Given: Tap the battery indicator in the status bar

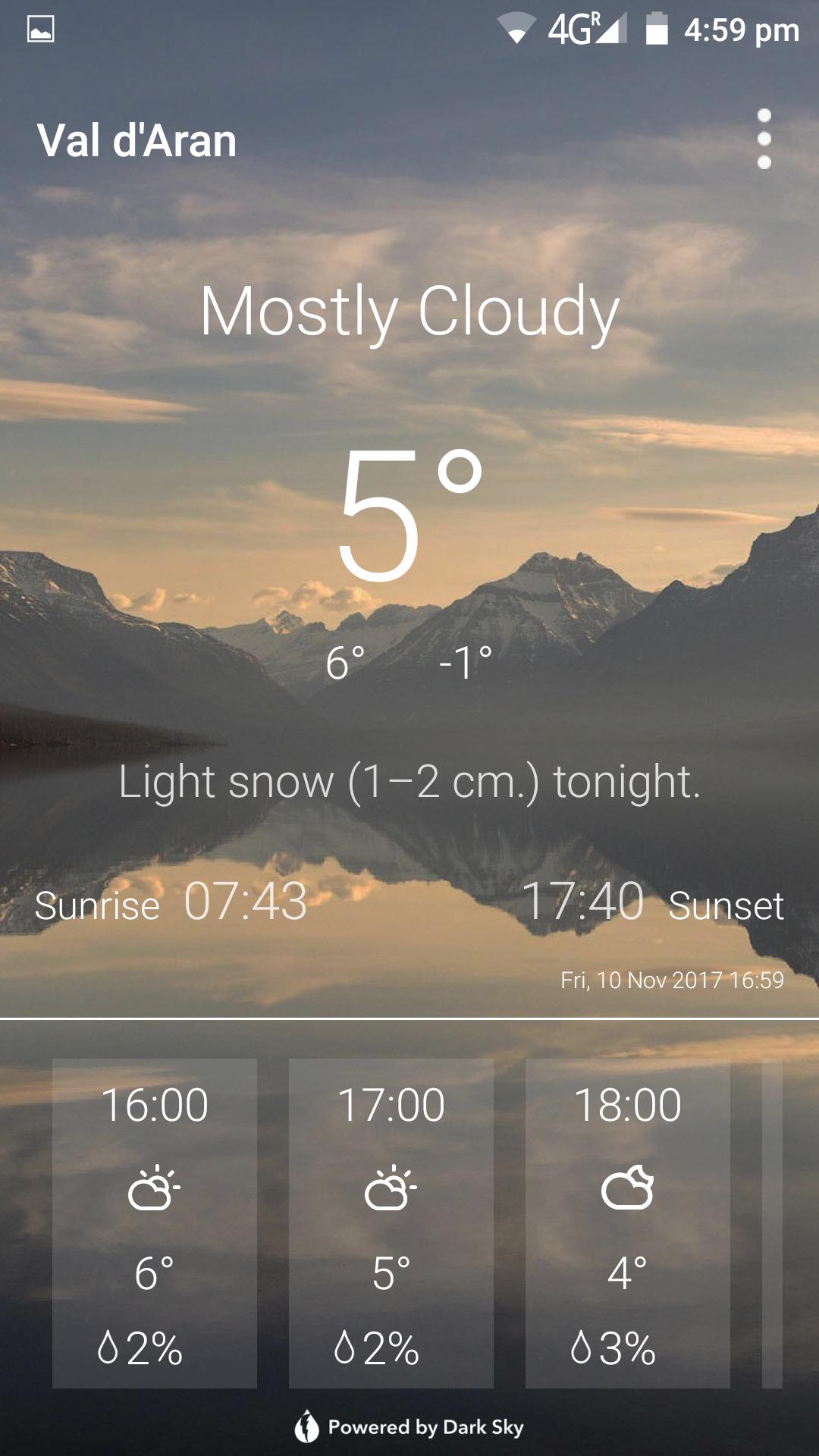Looking at the screenshot, I should [x=656, y=29].
